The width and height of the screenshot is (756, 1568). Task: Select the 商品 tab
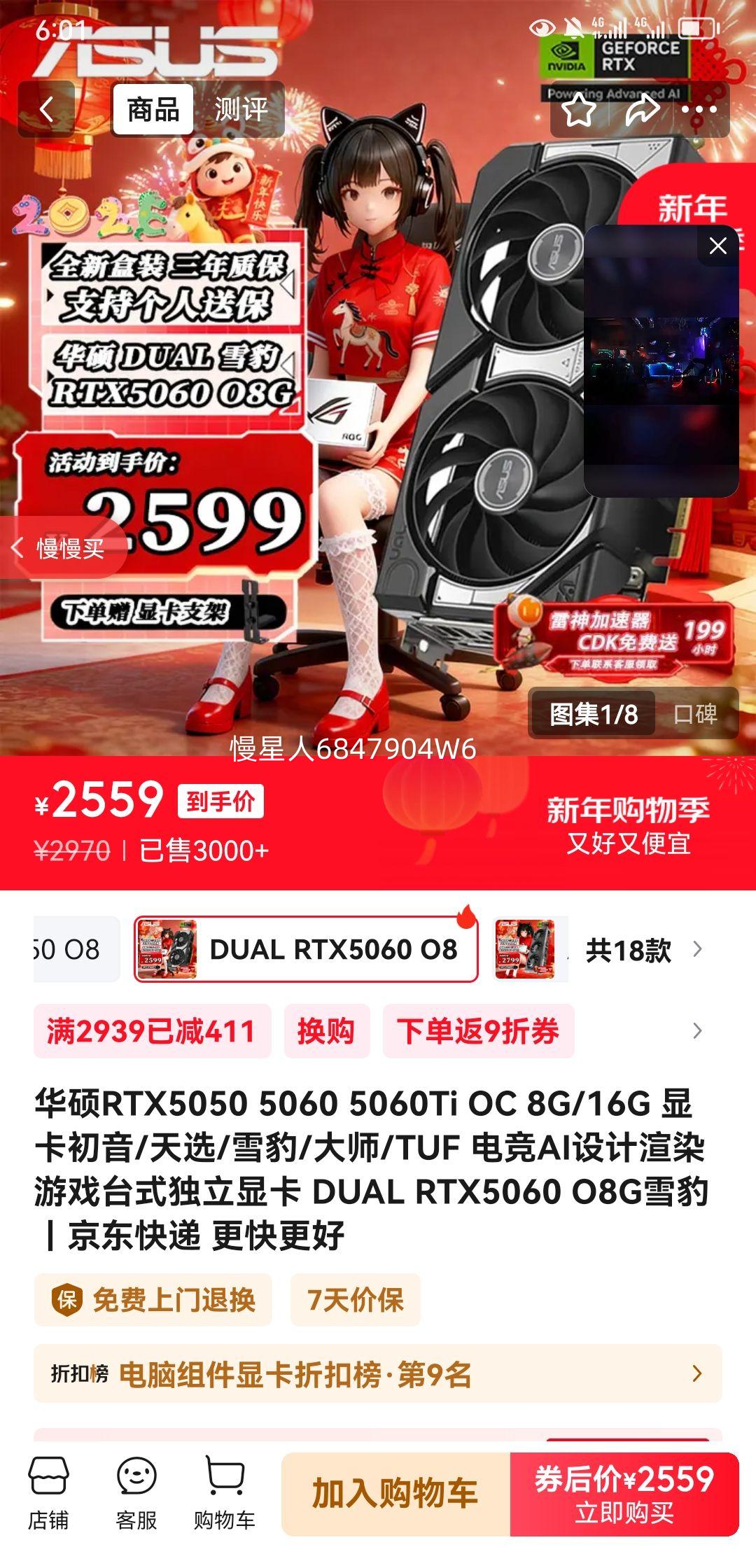coord(155,108)
